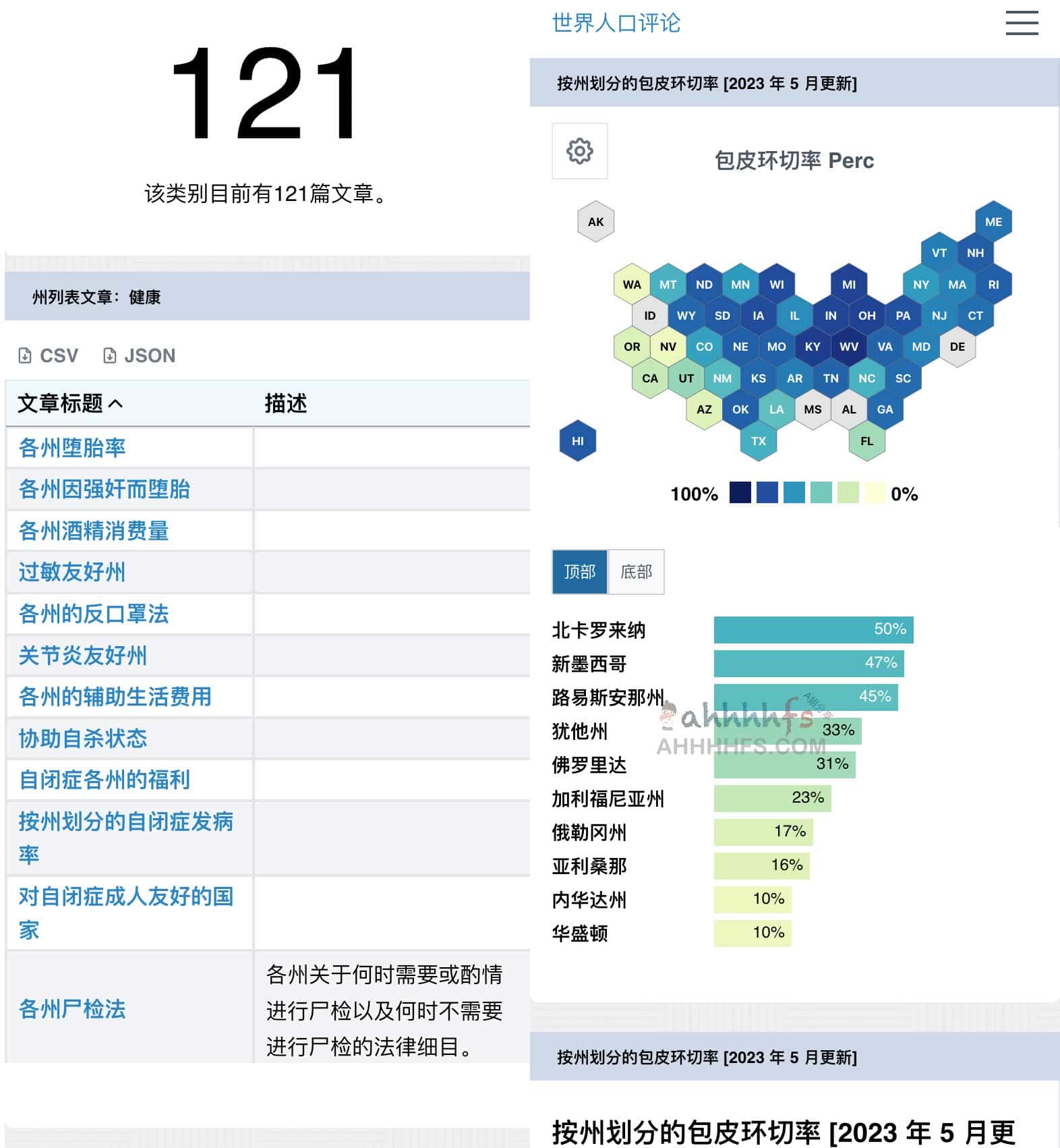Open the settings gear on the hex map
1060x1148 pixels.
point(579,151)
